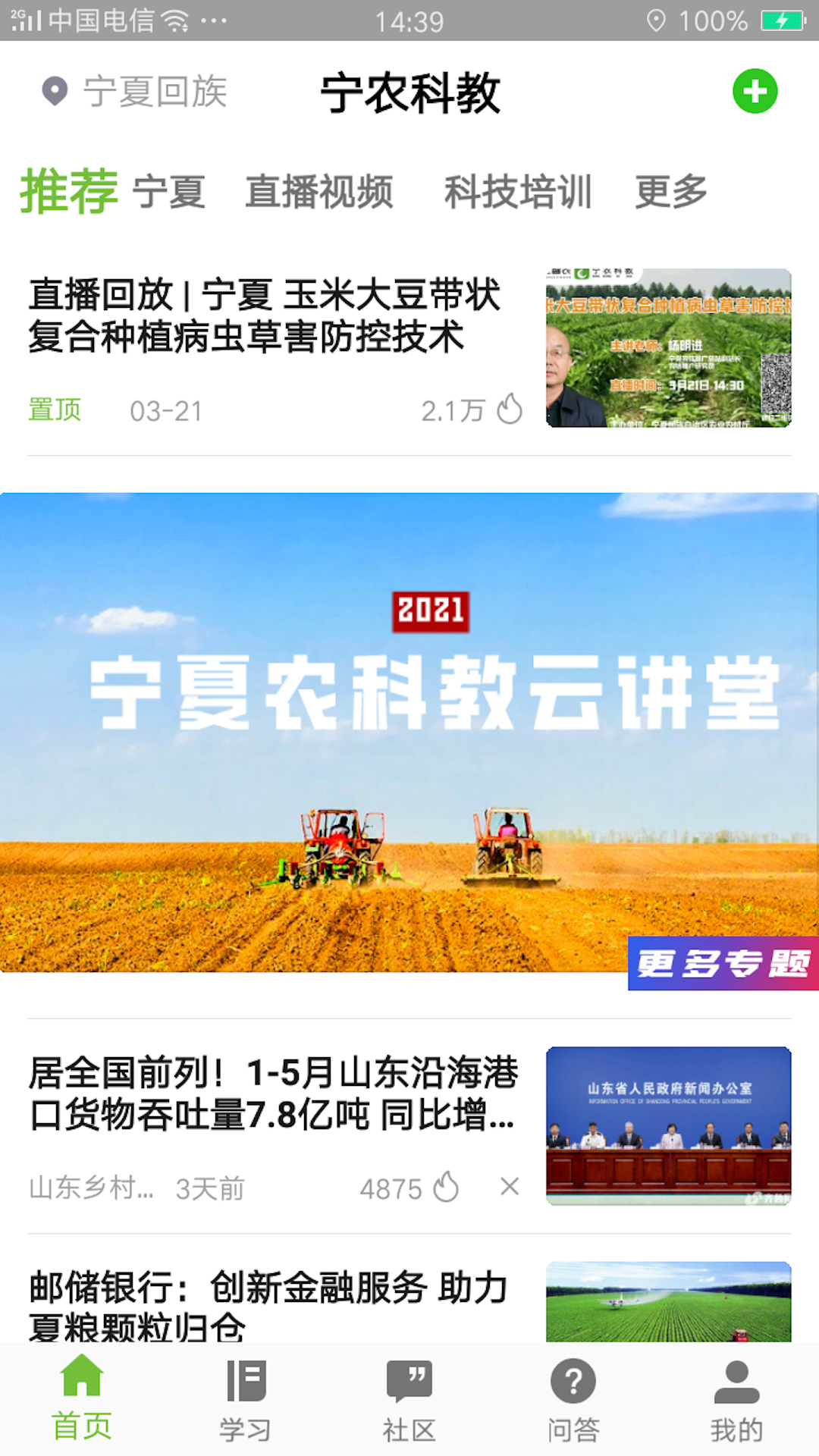Select the 科技培训 training tab
Viewport: 819px width, 1456px height.
518,191
